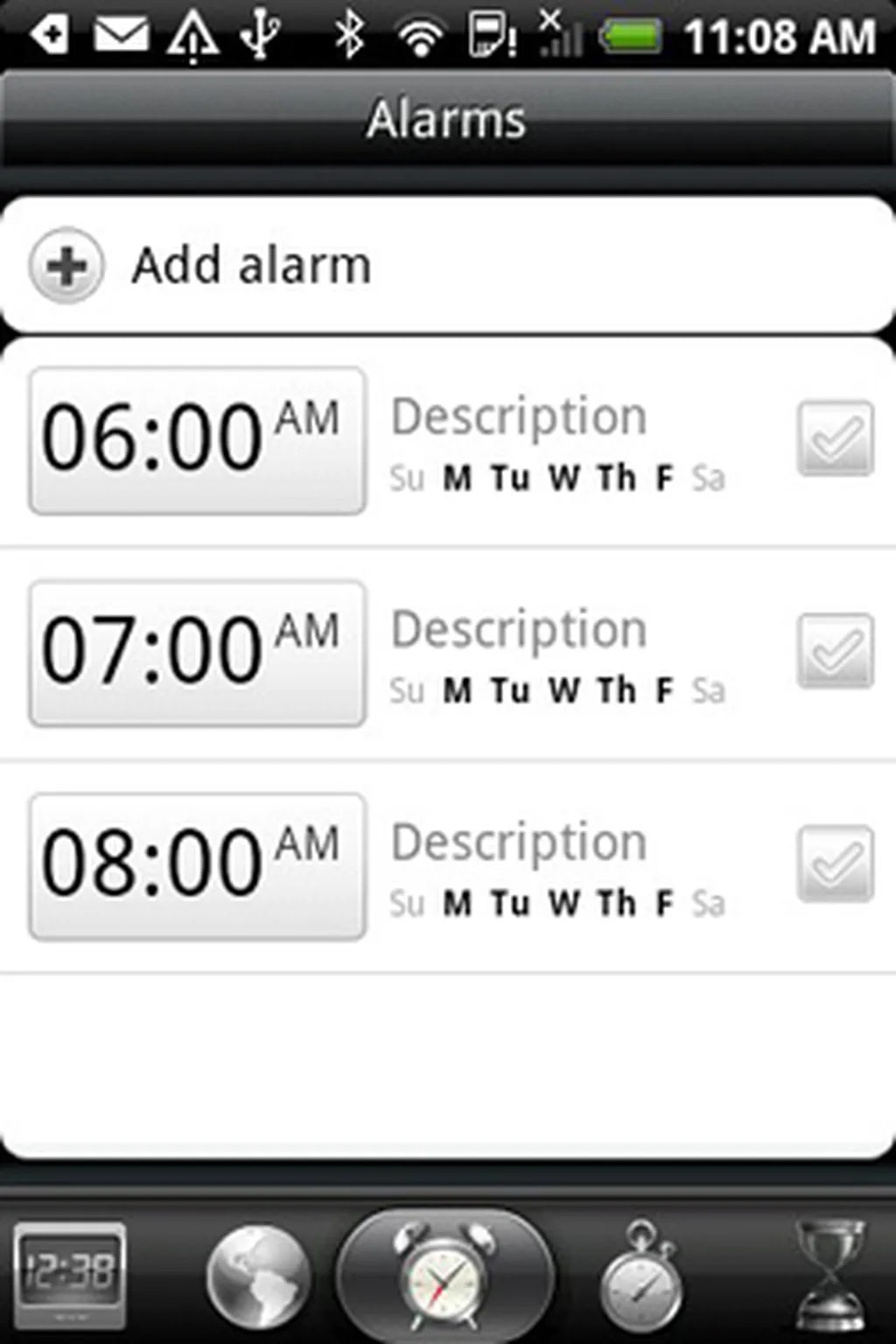This screenshot has height=1344, width=896.
Task: Toggle the 06:00 AM alarm checkbox
Action: tap(835, 438)
